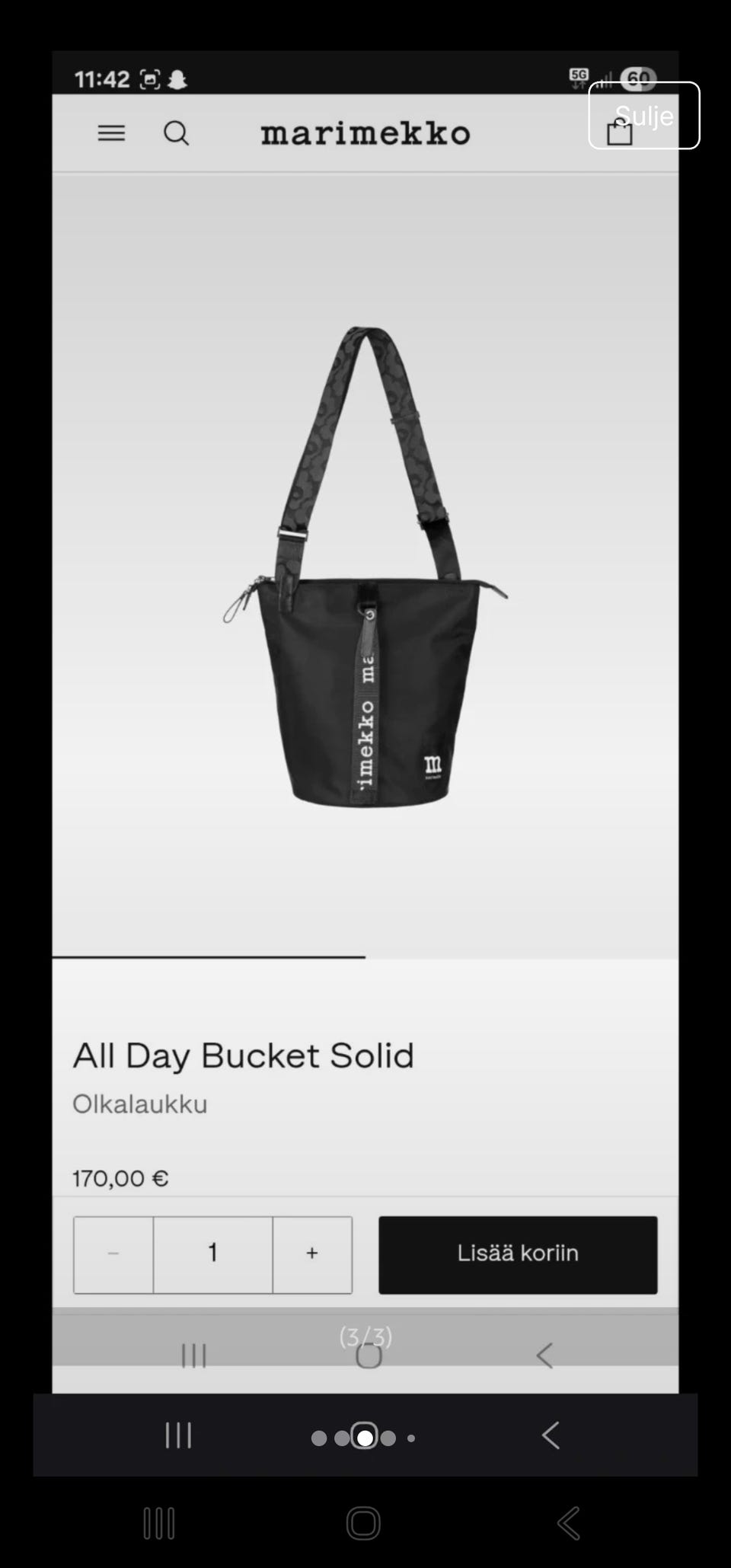Go back using the system back button
This screenshot has height=1568, width=731.
[568, 1524]
